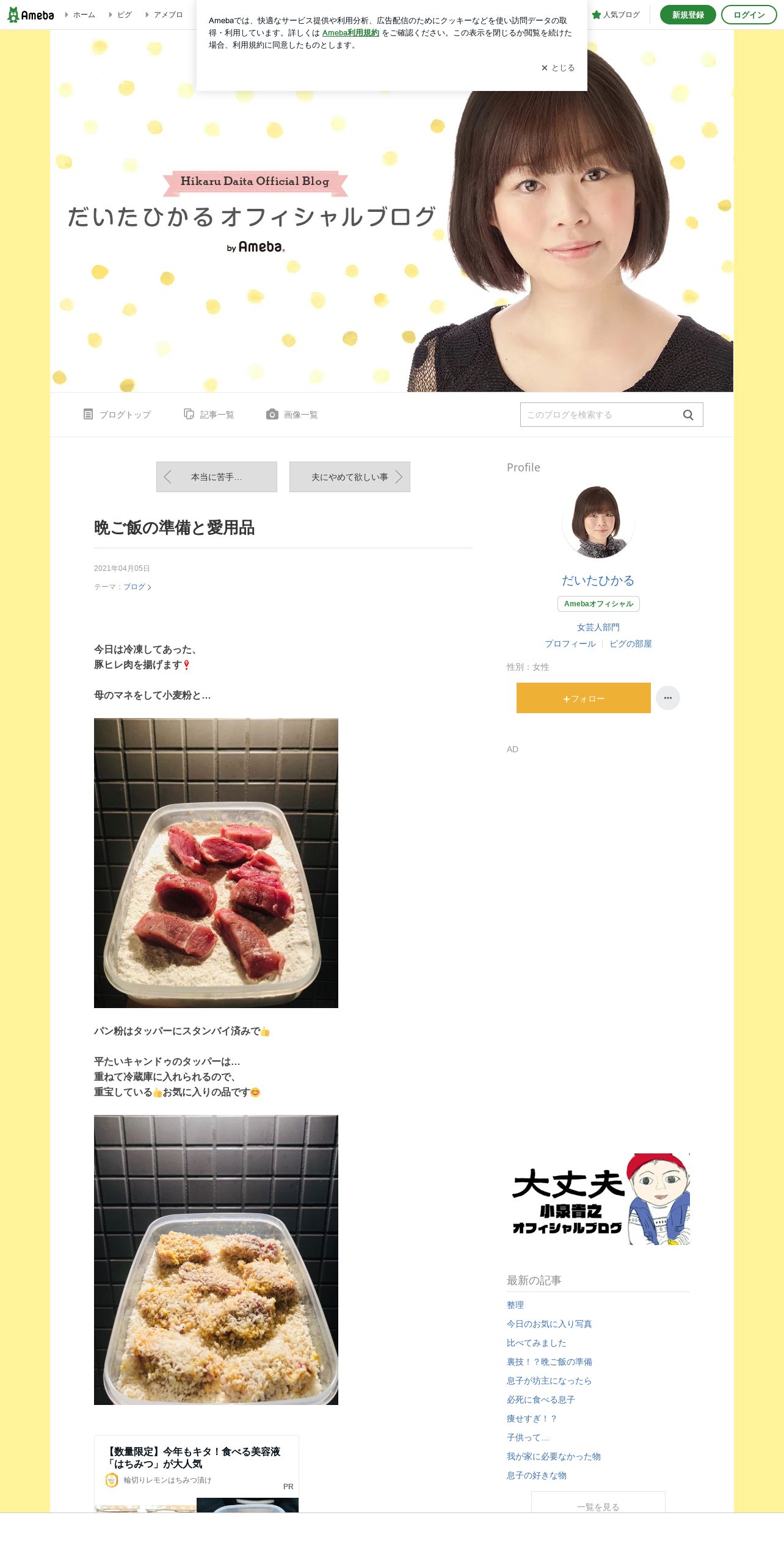Open the ブログ theme link
This screenshot has width=784, height=1568.
(137, 587)
